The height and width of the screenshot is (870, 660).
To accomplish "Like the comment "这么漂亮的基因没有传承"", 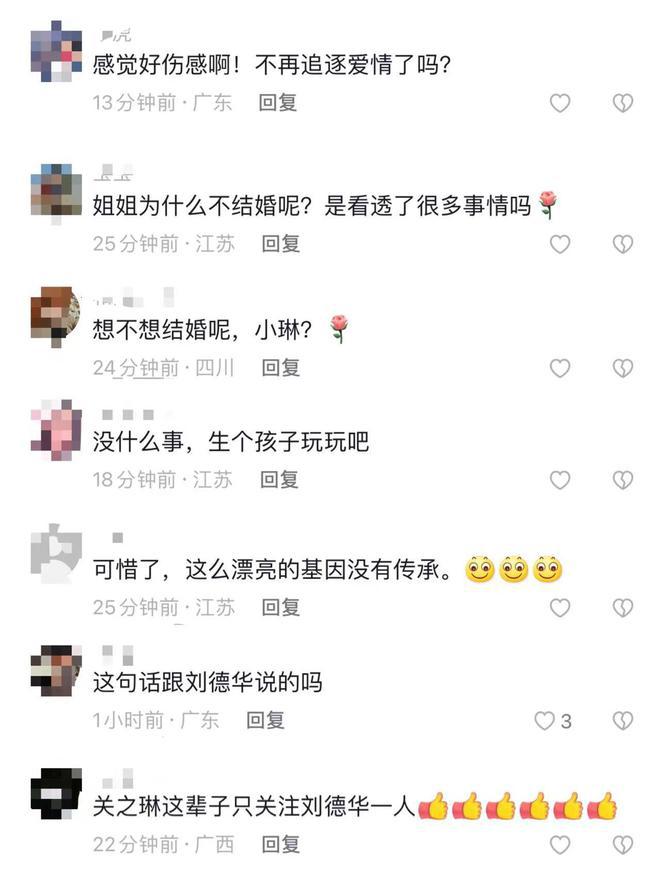I will click(x=560, y=608).
